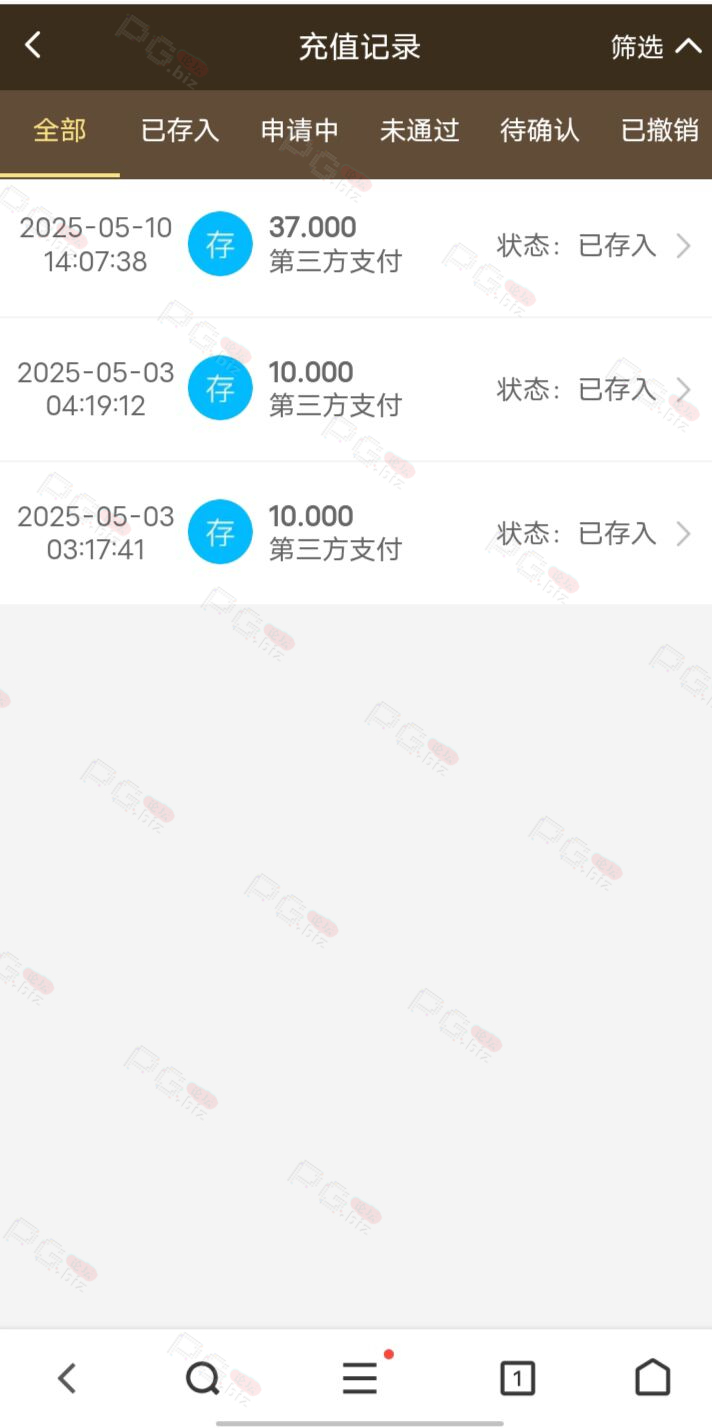Switch to the 已存入 tab
Viewport: 712px width, 1428px height.
(180, 130)
